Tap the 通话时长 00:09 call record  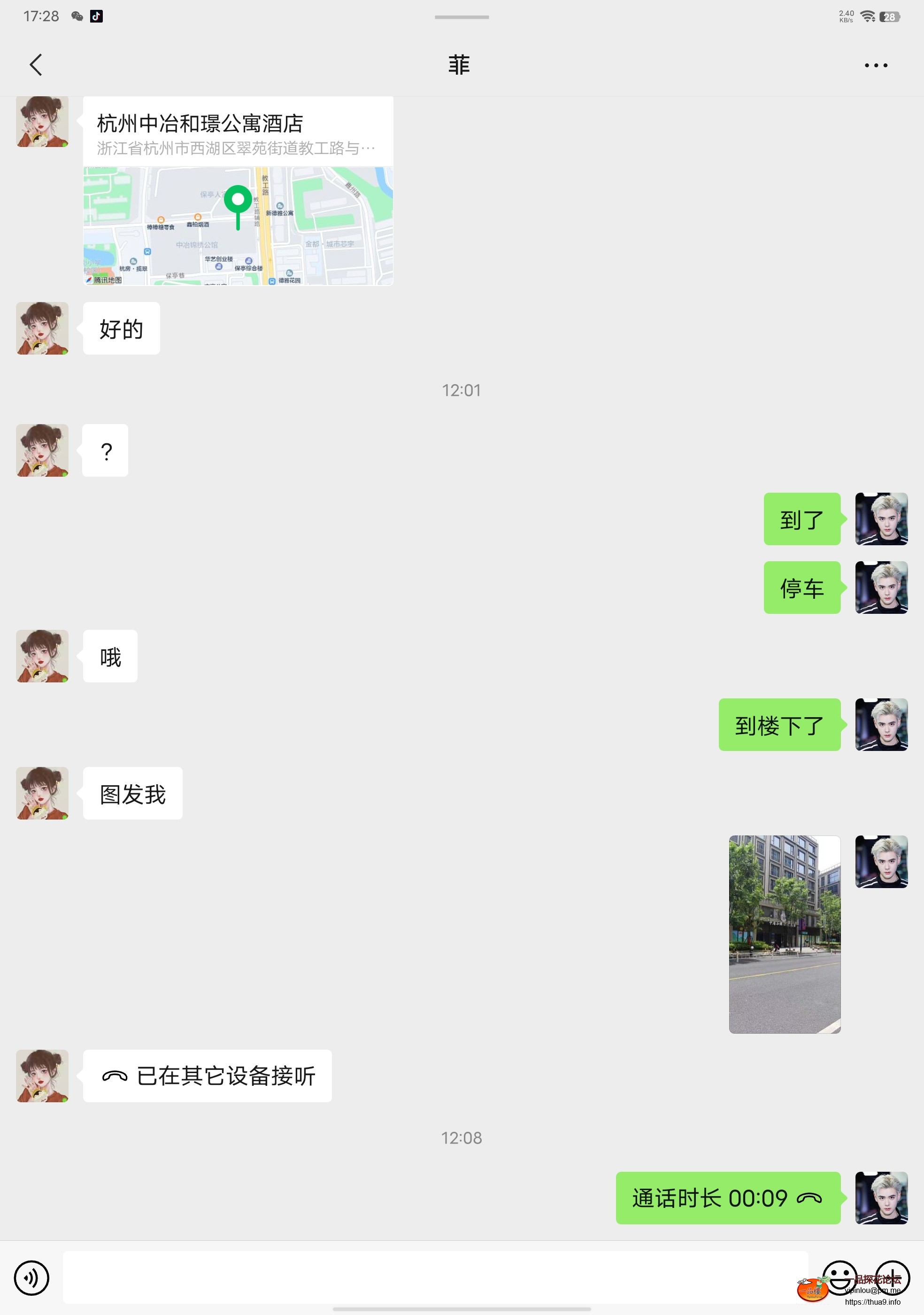click(x=728, y=1198)
